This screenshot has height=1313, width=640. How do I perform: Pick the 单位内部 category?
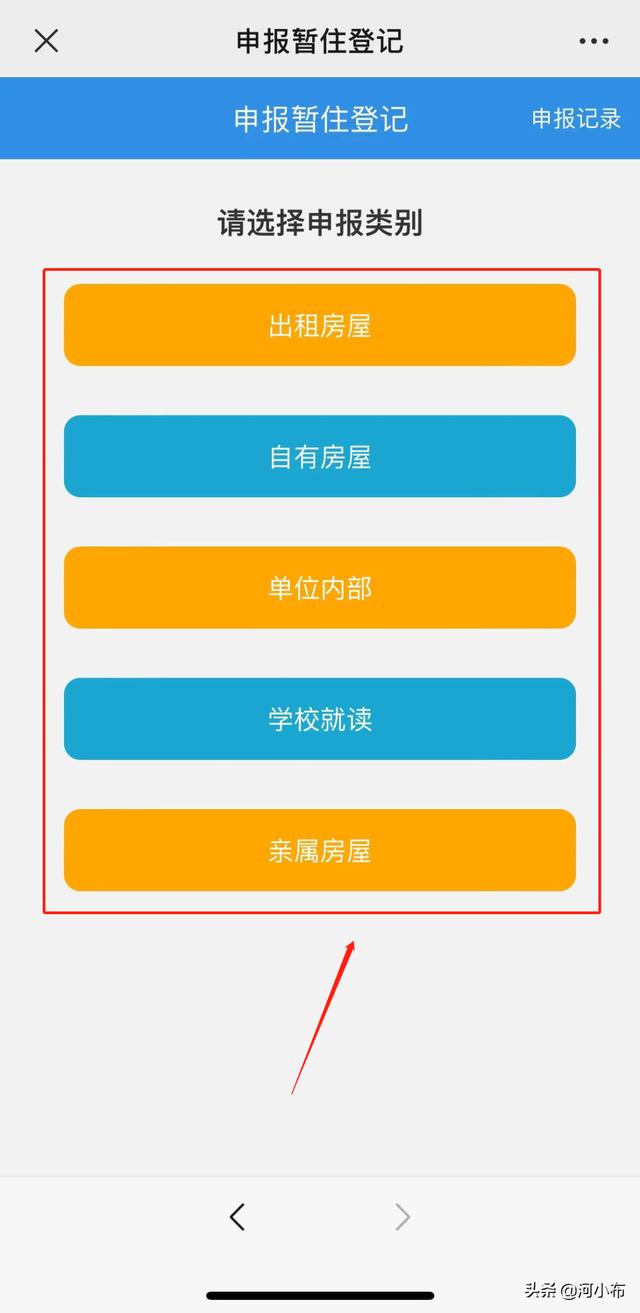point(320,587)
